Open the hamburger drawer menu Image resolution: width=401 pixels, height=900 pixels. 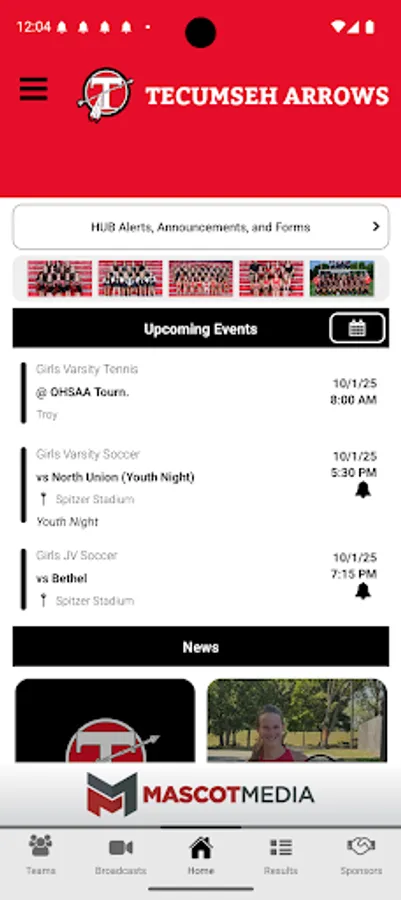click(x=33, y=90)
